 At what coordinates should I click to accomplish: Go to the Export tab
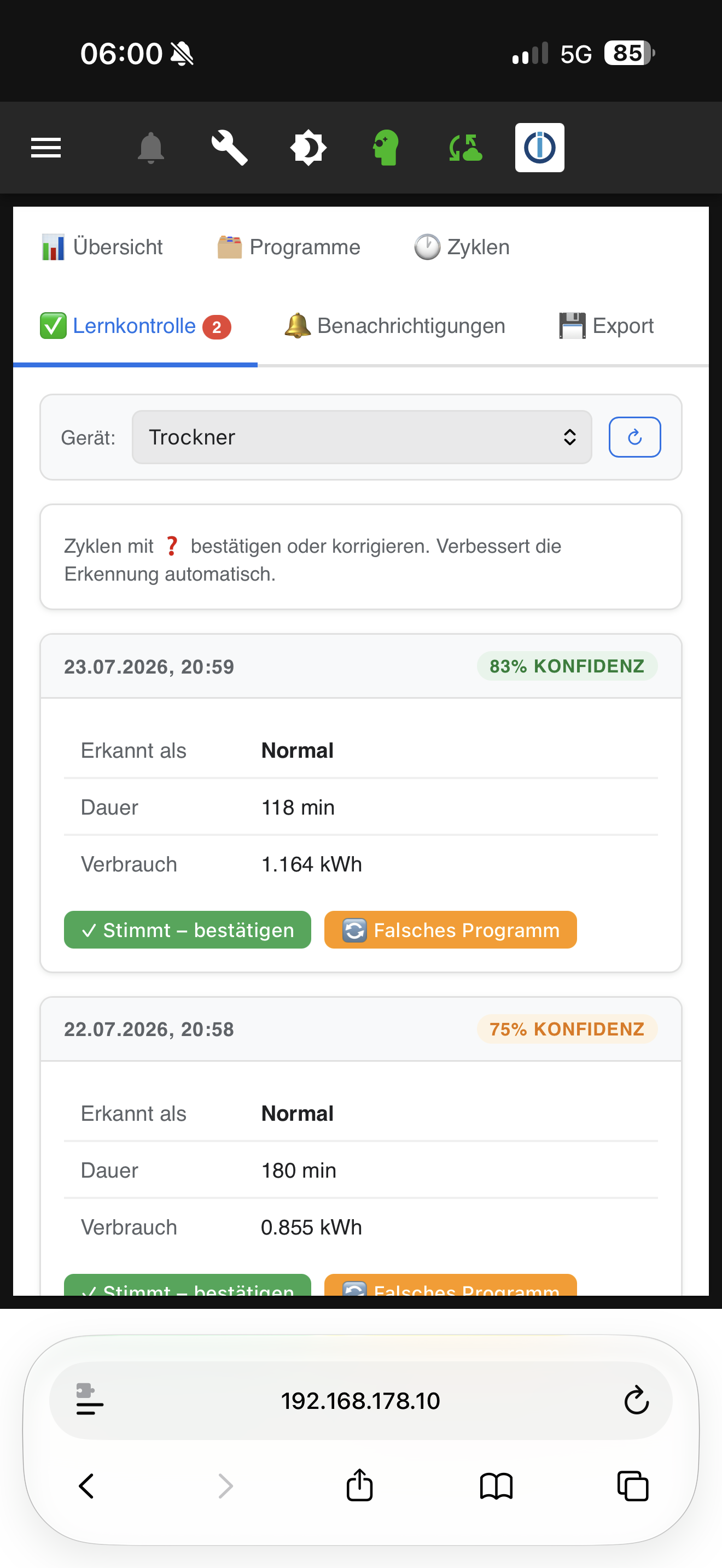point(607,326)
